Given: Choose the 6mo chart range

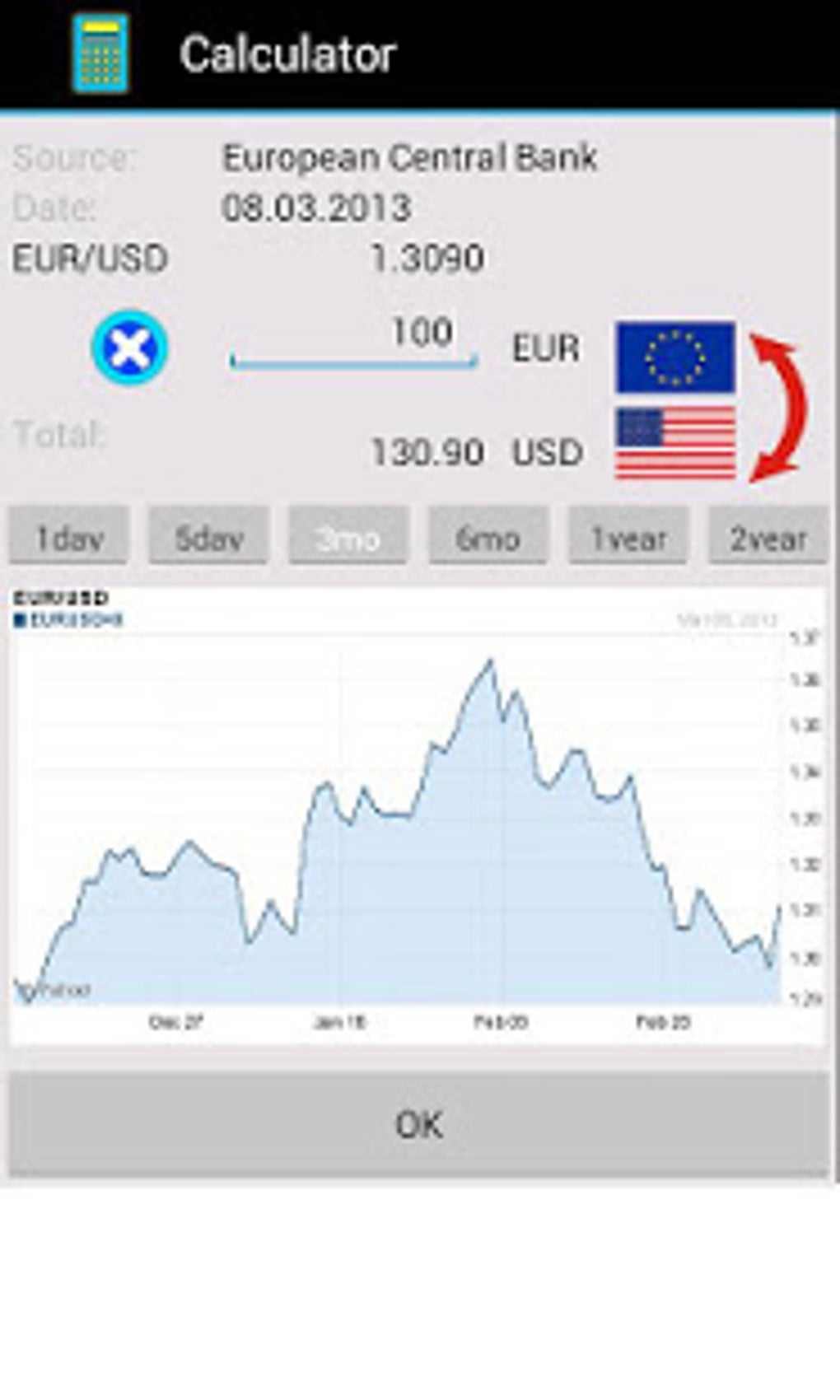Looking at the screenshot, I should [488, 536].
